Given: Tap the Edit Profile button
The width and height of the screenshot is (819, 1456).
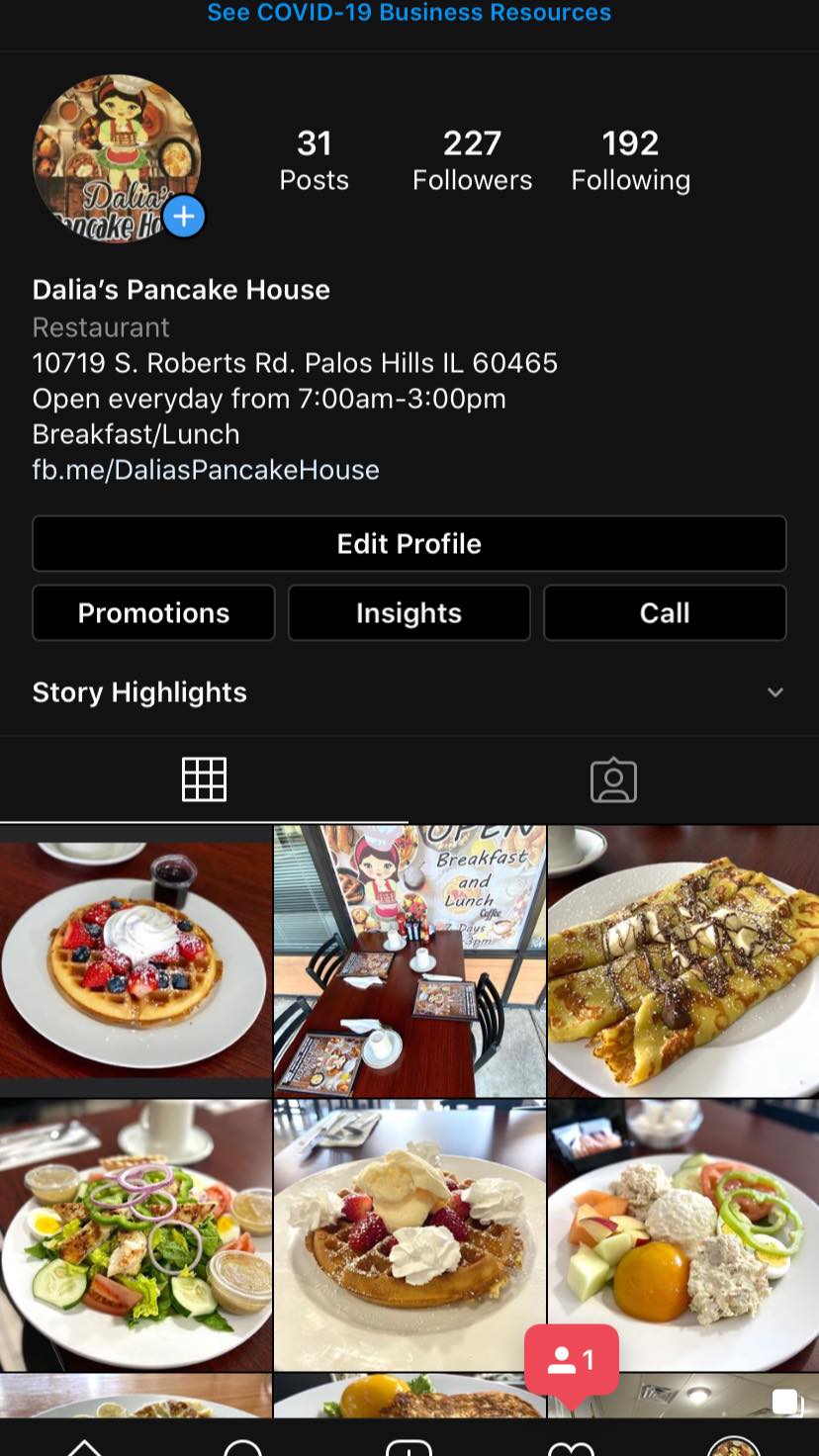Looking at the screenshot, I should coord(409,543).
